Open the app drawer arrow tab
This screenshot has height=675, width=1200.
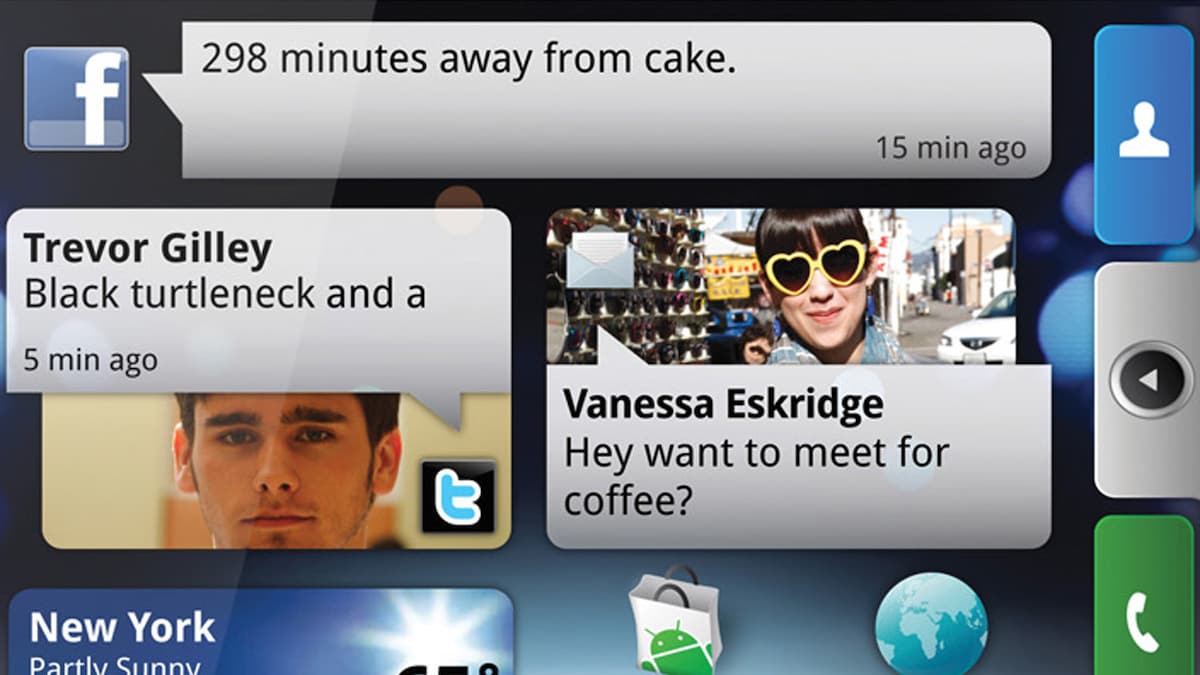(1150, 380)
